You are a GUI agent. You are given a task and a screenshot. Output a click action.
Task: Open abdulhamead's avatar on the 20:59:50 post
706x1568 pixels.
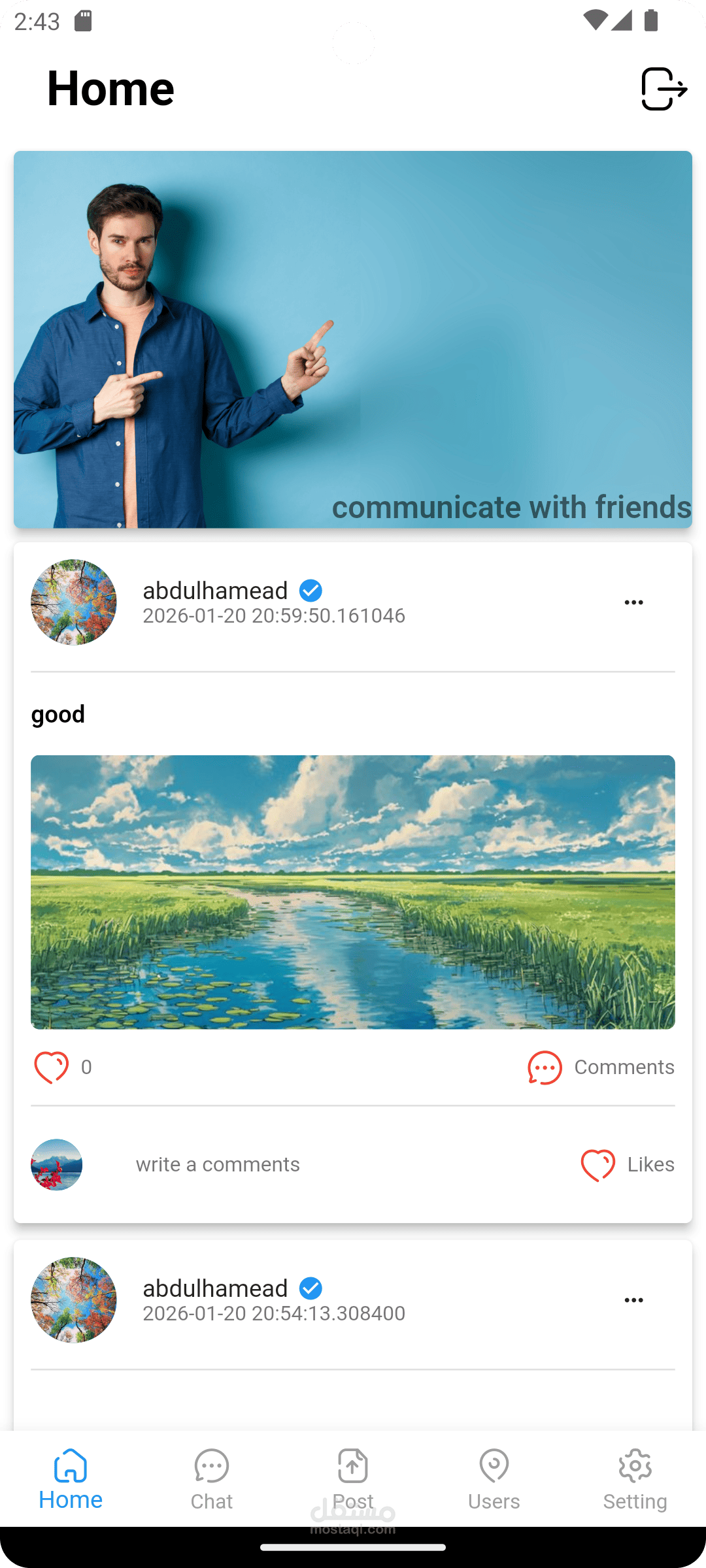(x=74, y=602)
